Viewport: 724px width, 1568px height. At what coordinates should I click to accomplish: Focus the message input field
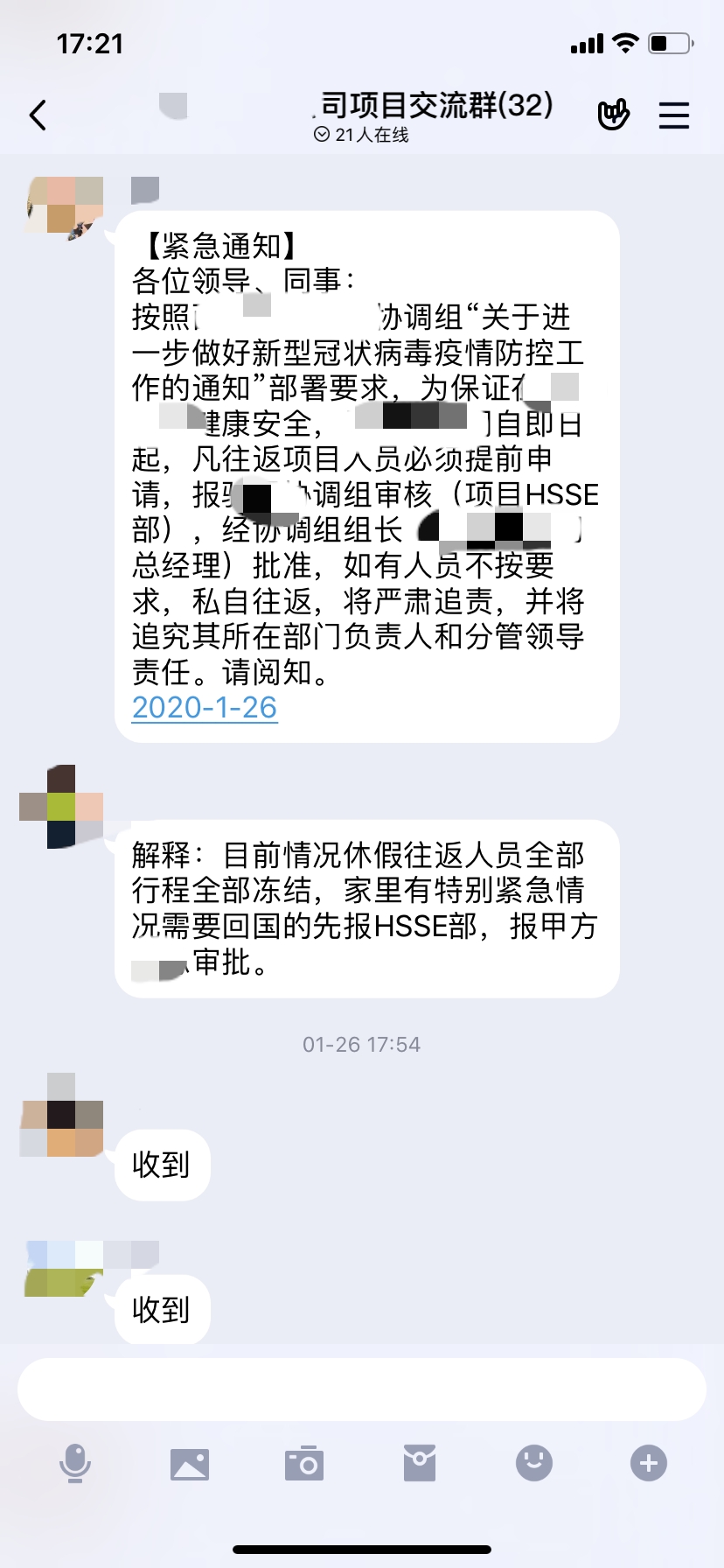click(361, 1389)
